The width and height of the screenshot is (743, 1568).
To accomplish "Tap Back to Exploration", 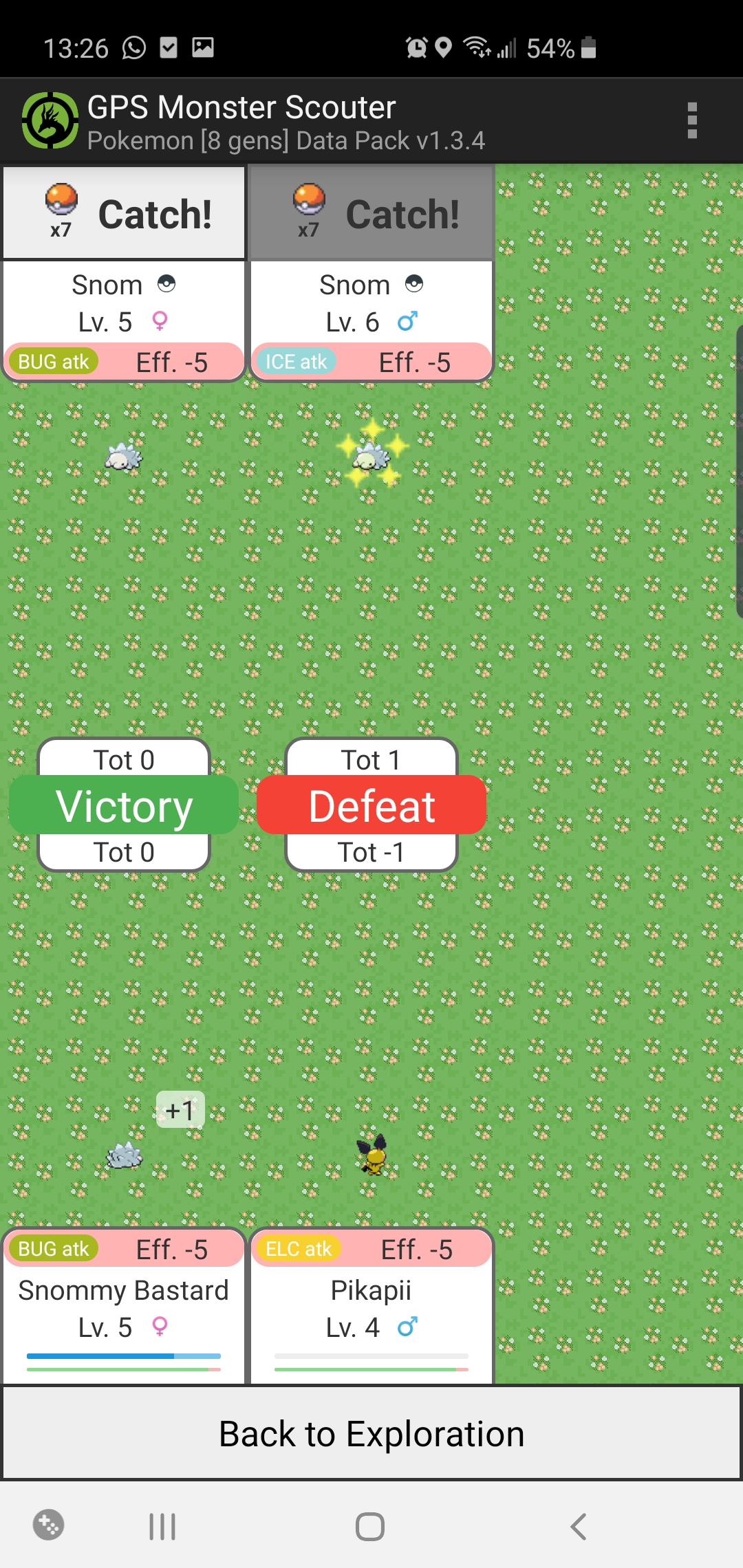I will [x=371, y=1434].
